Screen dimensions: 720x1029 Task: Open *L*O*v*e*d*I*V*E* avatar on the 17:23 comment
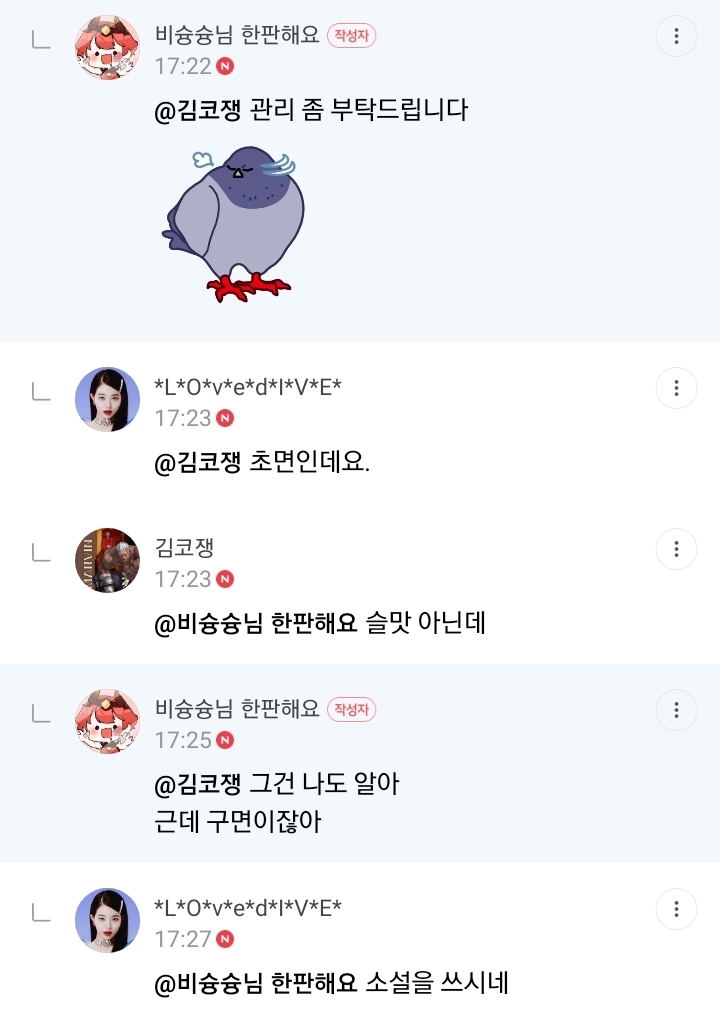point(108,399)
